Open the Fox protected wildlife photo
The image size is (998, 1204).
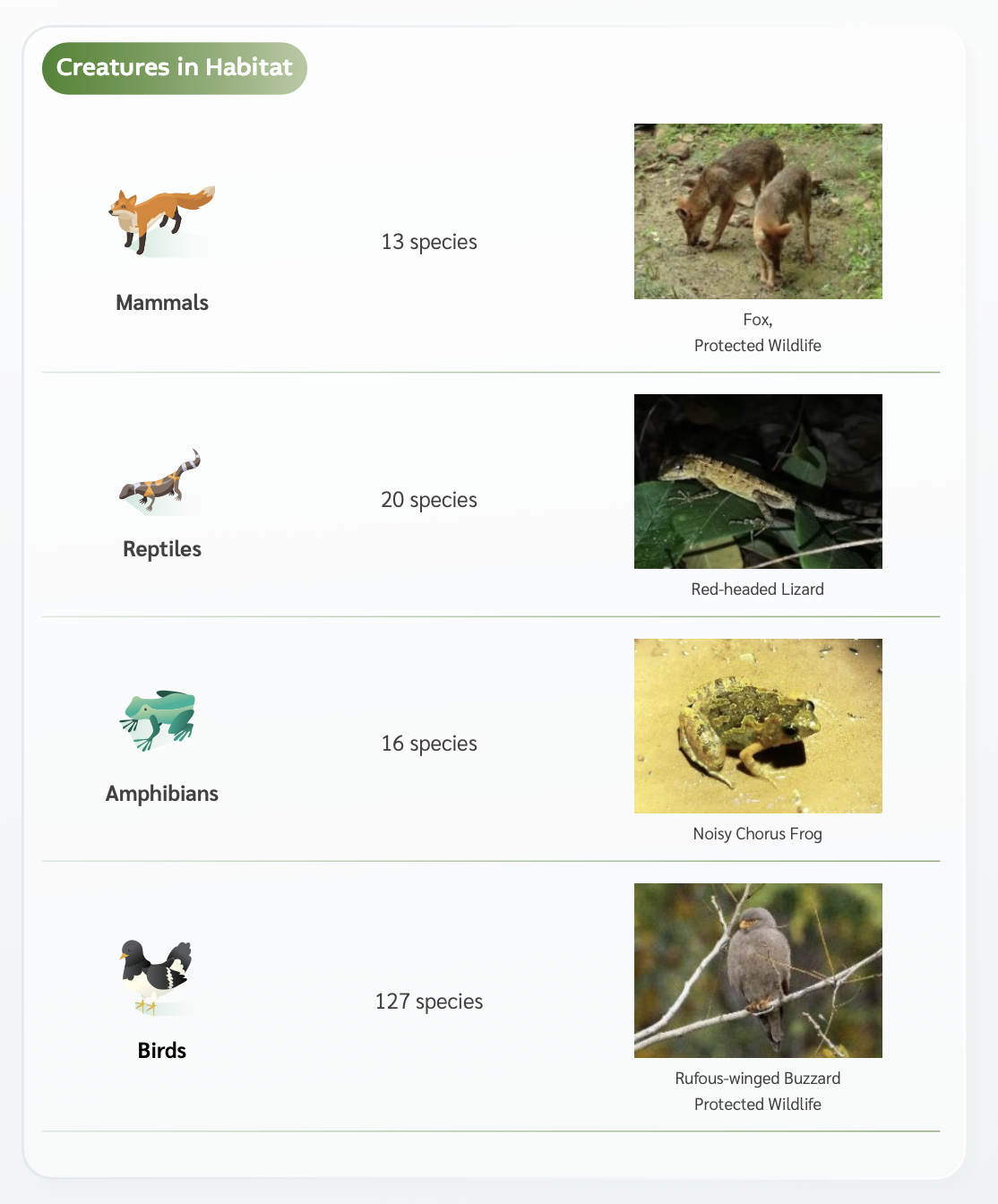(758, 211)
